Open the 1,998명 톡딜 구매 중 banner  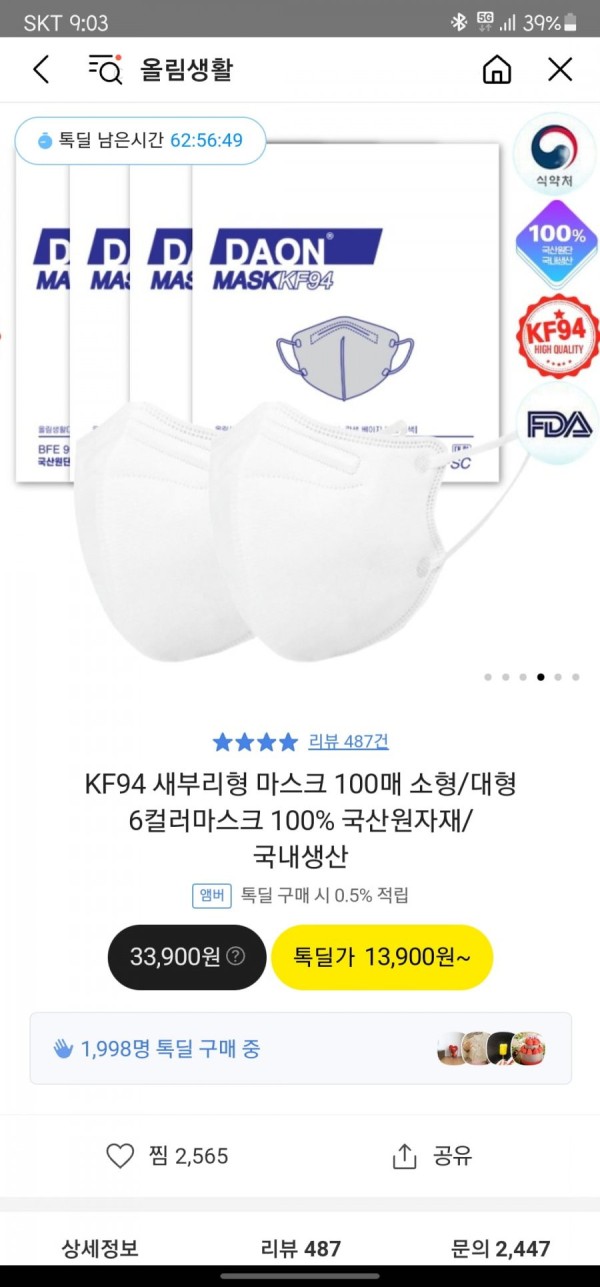pos(300,1048)
